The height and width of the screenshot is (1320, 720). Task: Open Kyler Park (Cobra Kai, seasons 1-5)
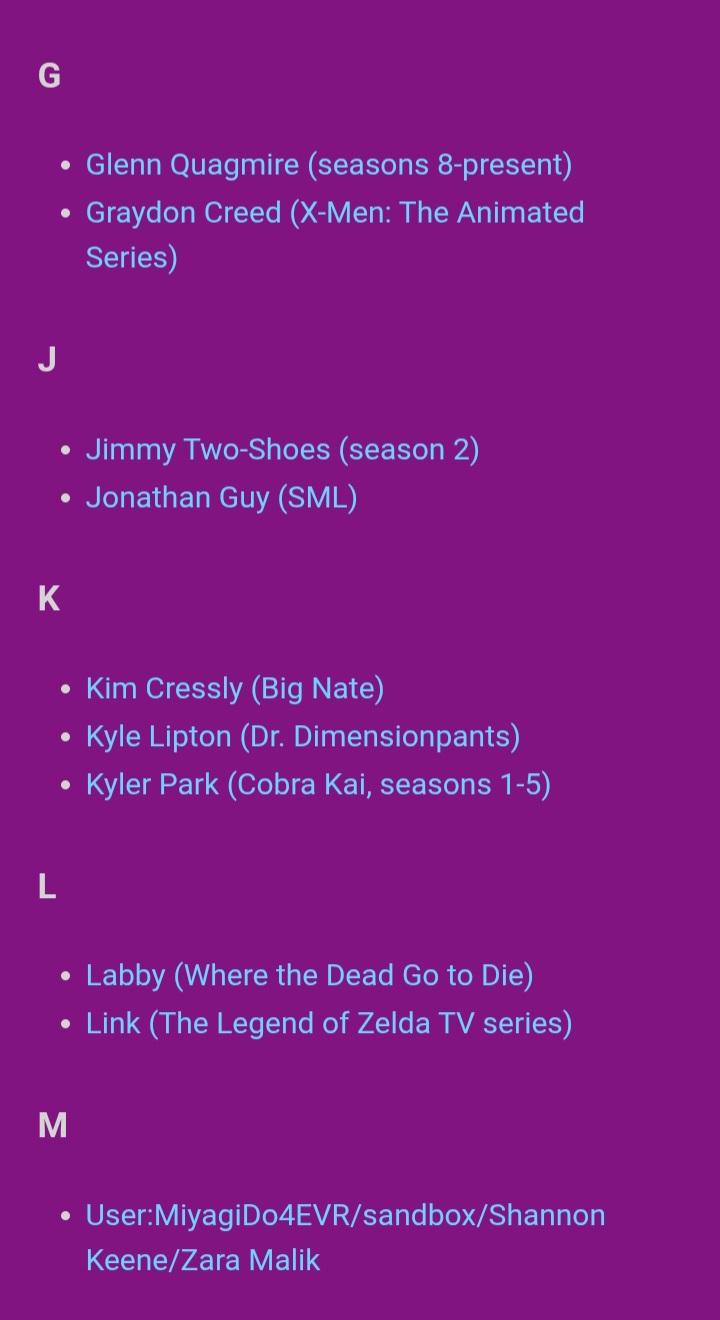(318, 785)
